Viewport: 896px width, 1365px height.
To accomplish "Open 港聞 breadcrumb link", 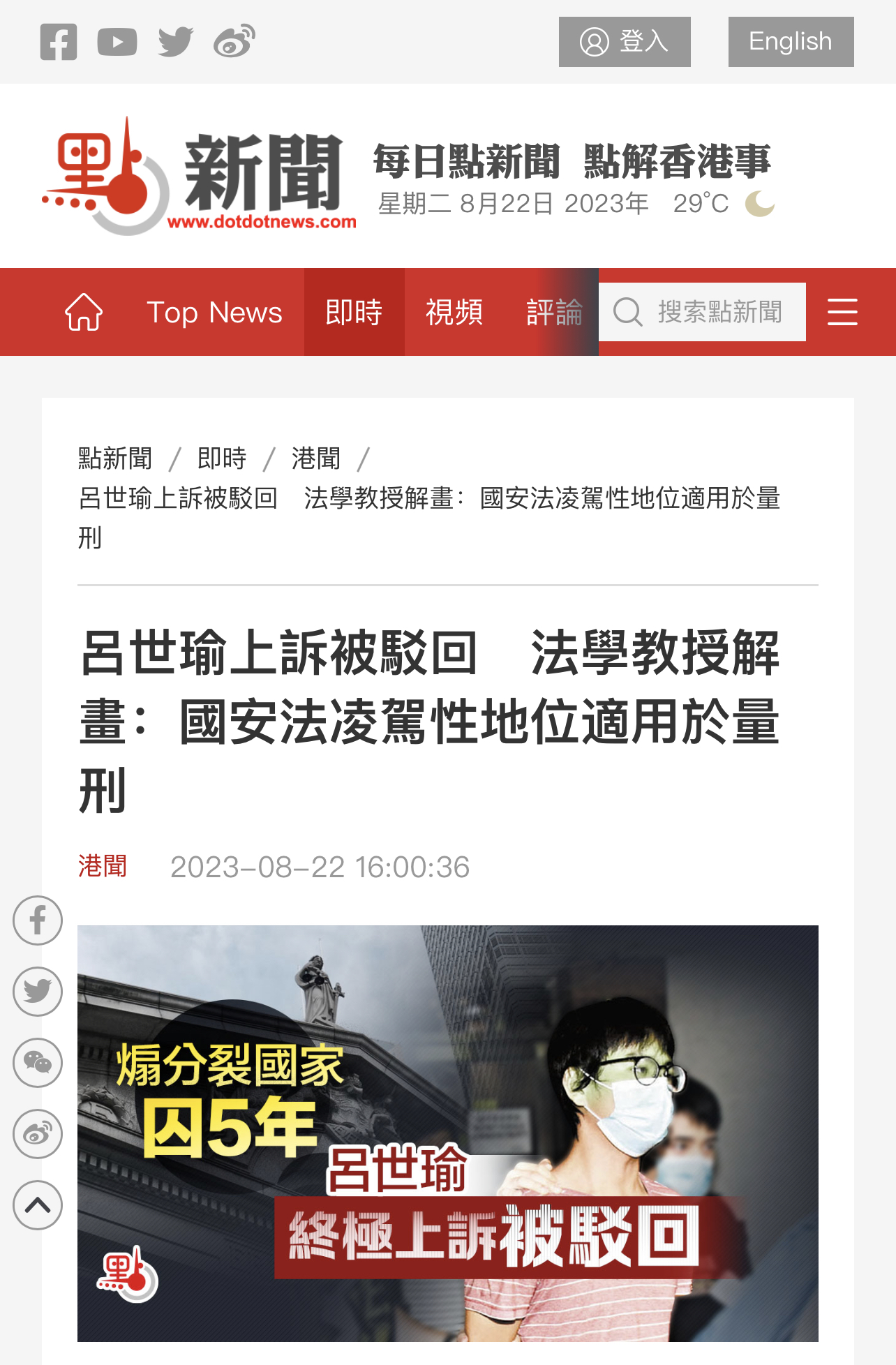I will coord(316,458).
